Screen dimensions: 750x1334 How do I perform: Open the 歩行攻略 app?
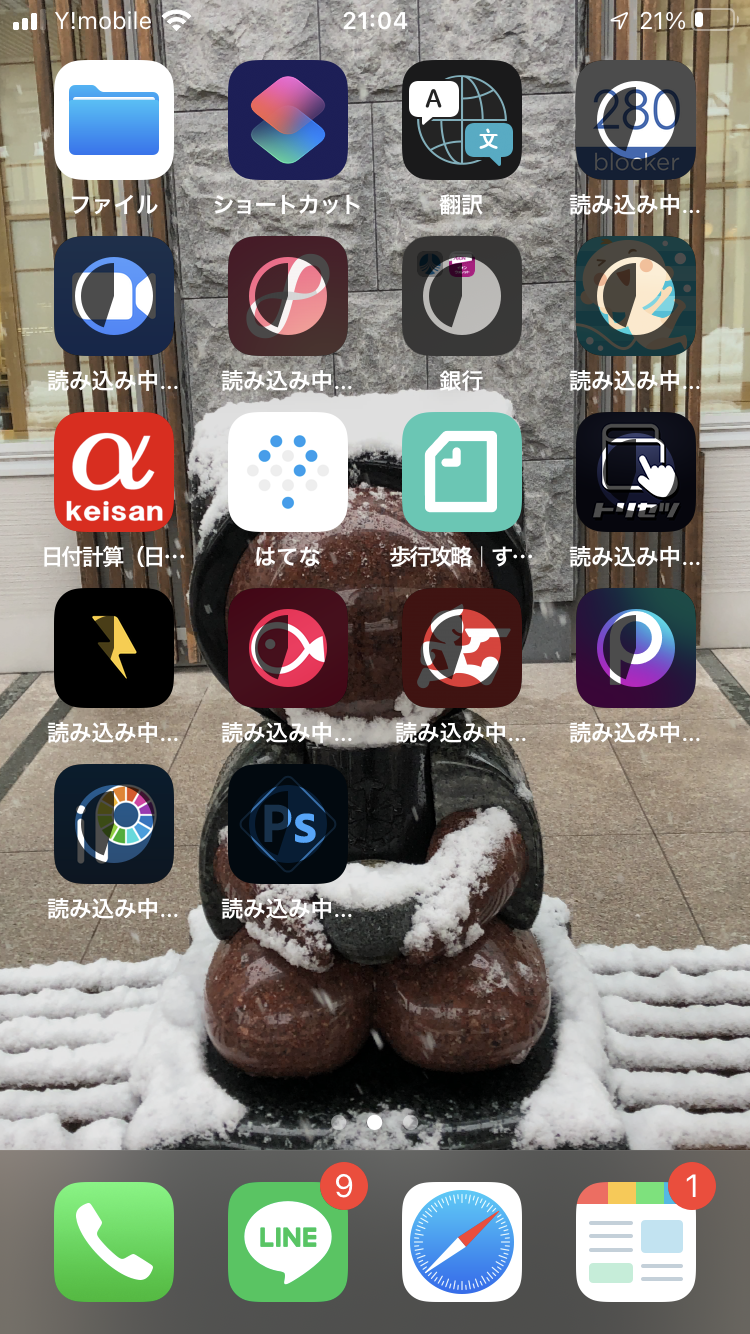(462, 472)
